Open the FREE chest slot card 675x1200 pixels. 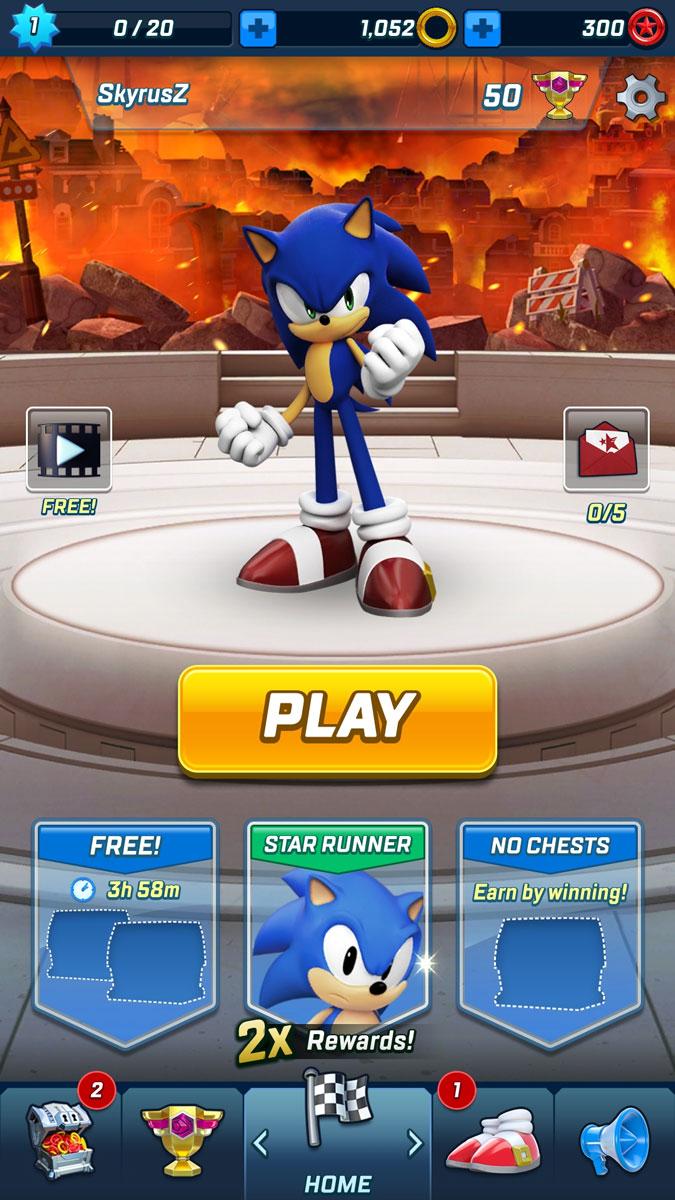coord(125,930)
